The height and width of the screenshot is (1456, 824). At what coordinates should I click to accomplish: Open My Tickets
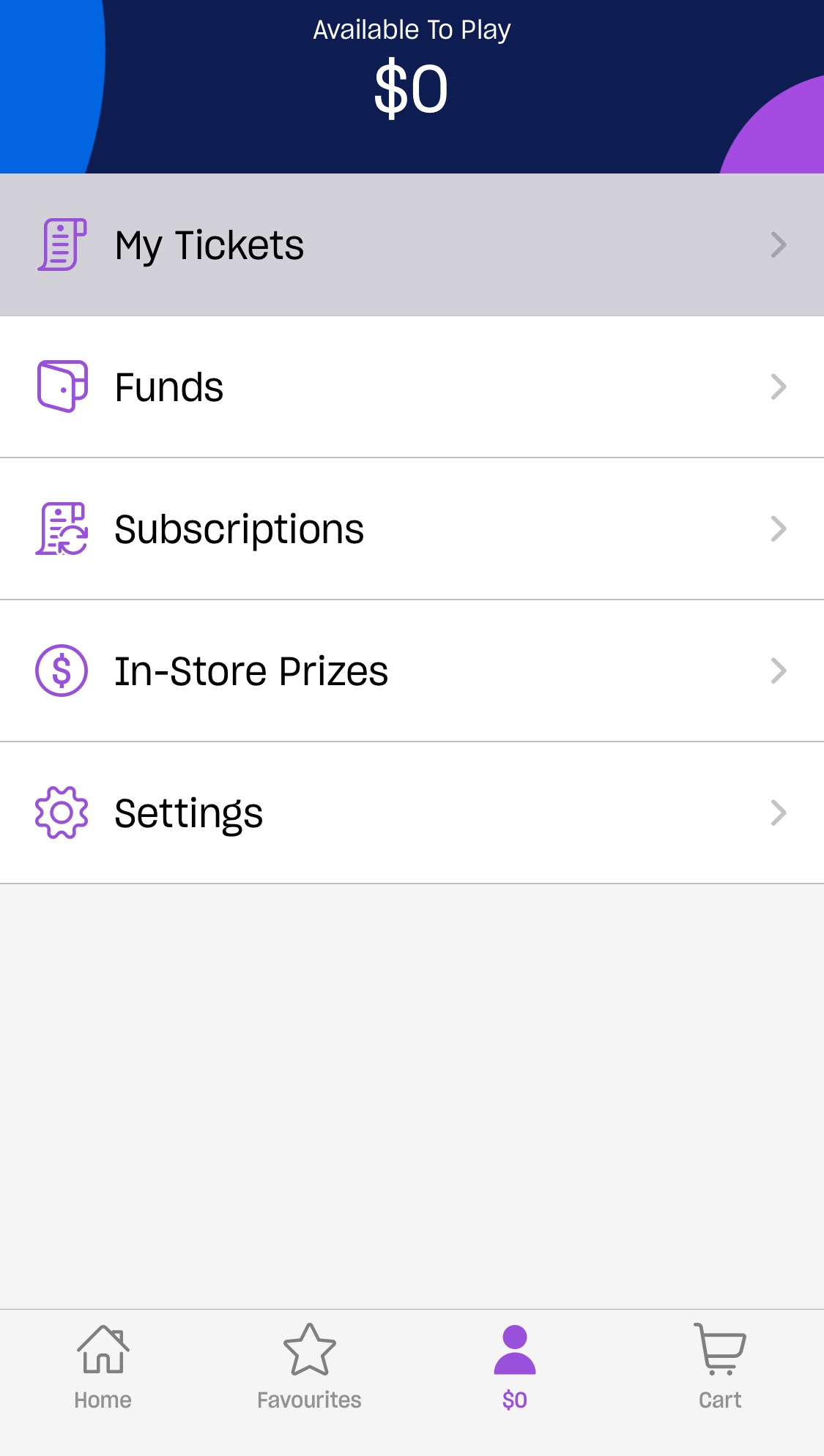412,244
